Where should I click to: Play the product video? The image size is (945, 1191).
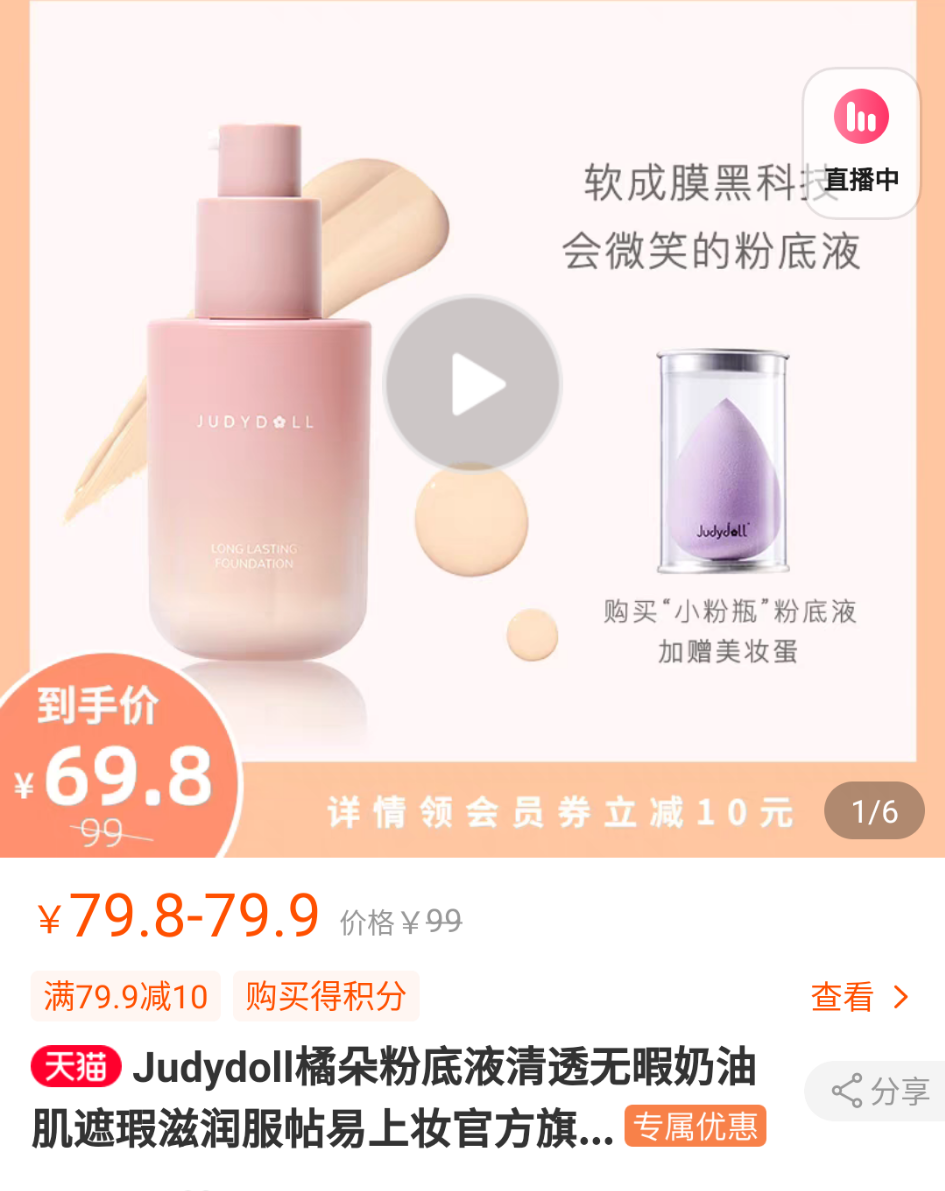[x=473, y=383]
